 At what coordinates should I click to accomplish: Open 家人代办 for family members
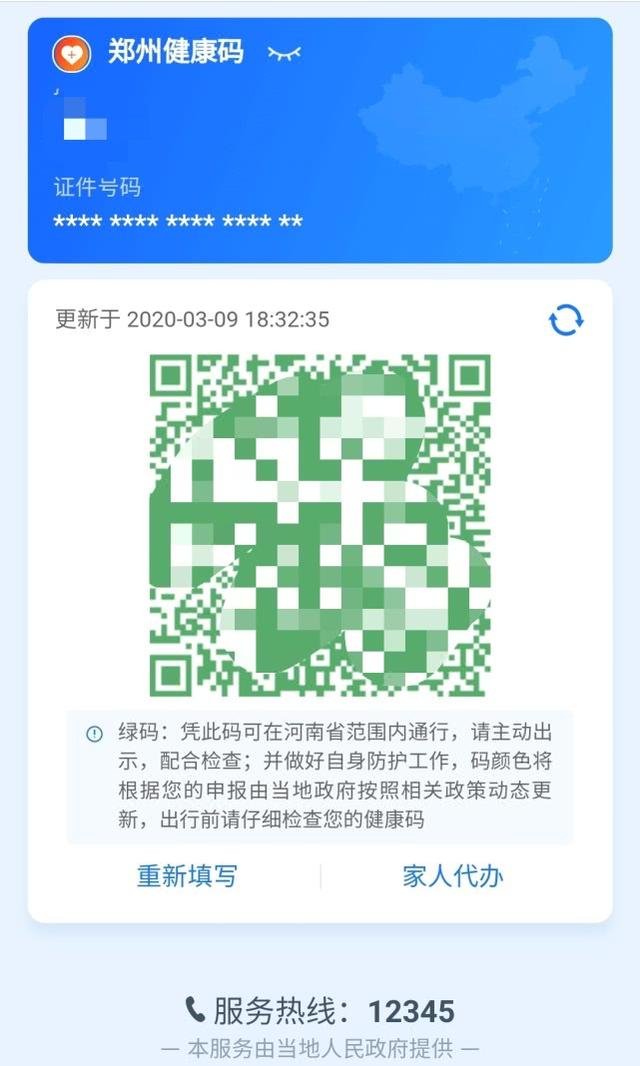pyautogui.click(x=452, y=877)
